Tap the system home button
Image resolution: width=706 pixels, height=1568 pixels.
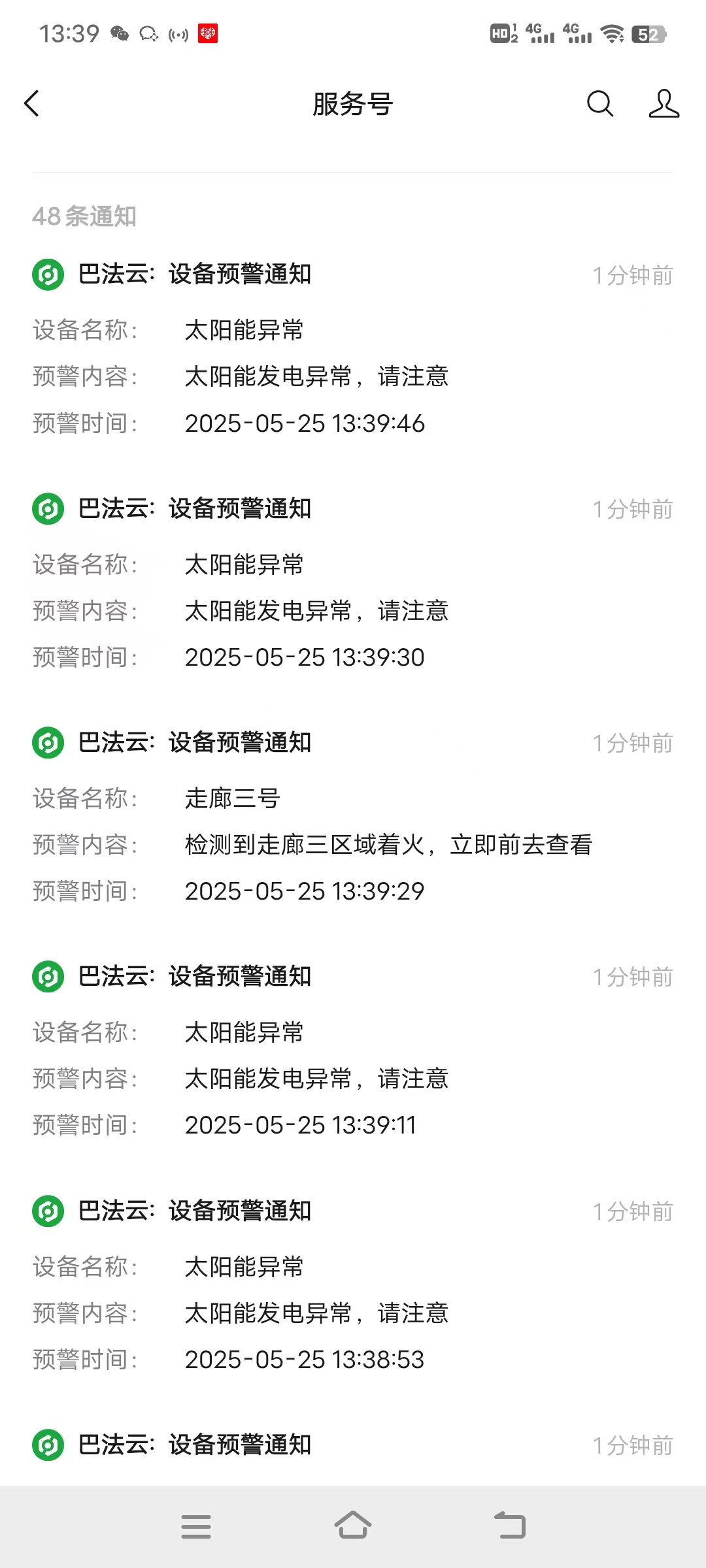tap(353, 1526)
